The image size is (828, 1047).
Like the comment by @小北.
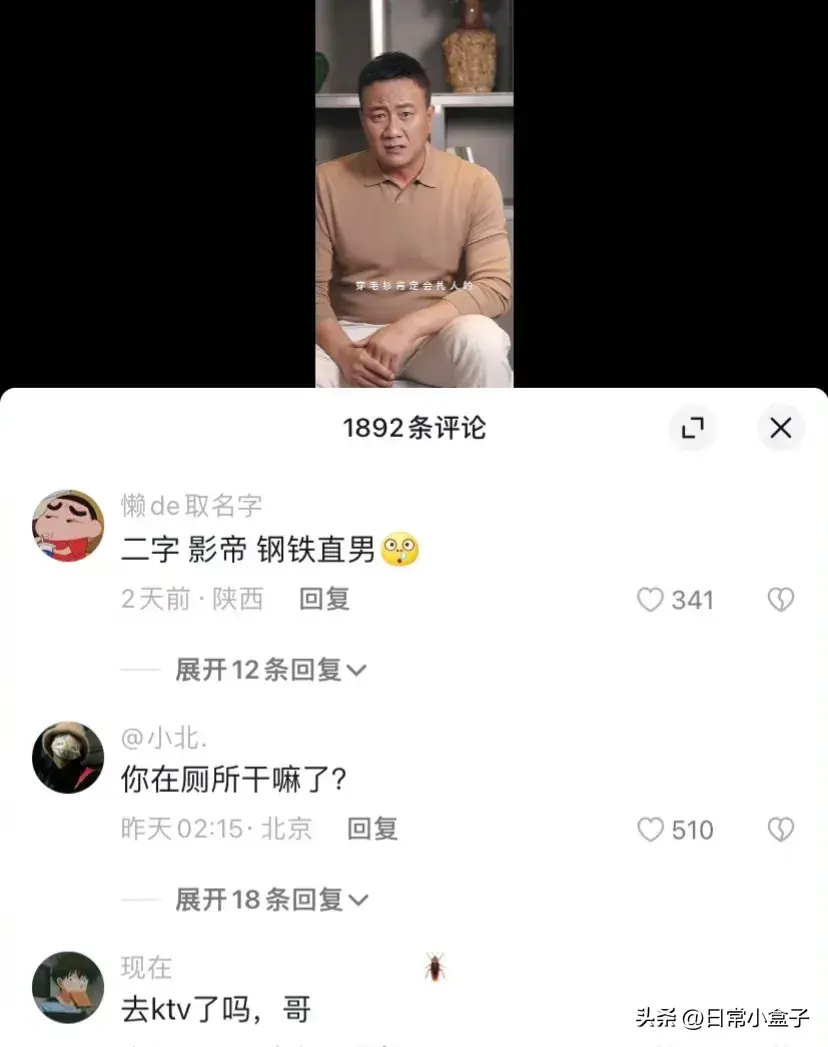pyautogui.click(x=651, y=829)
